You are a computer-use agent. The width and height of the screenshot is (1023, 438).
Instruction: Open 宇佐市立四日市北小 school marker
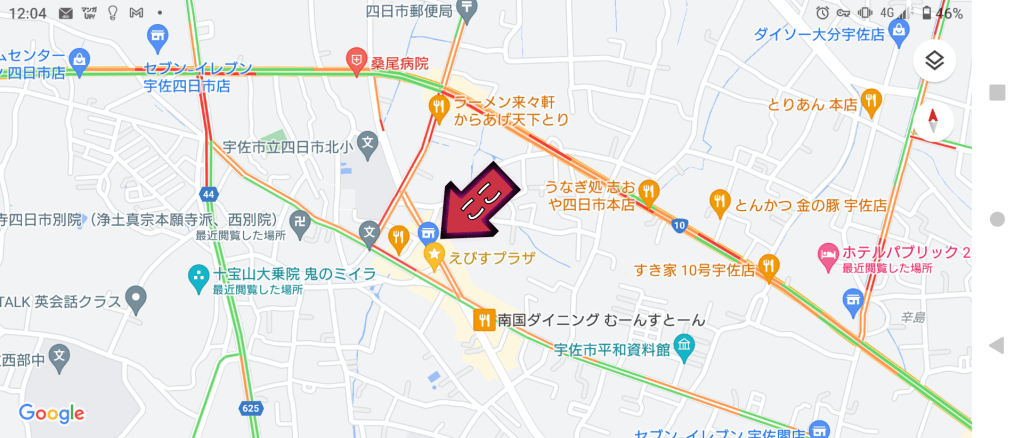tap(367, 144)
